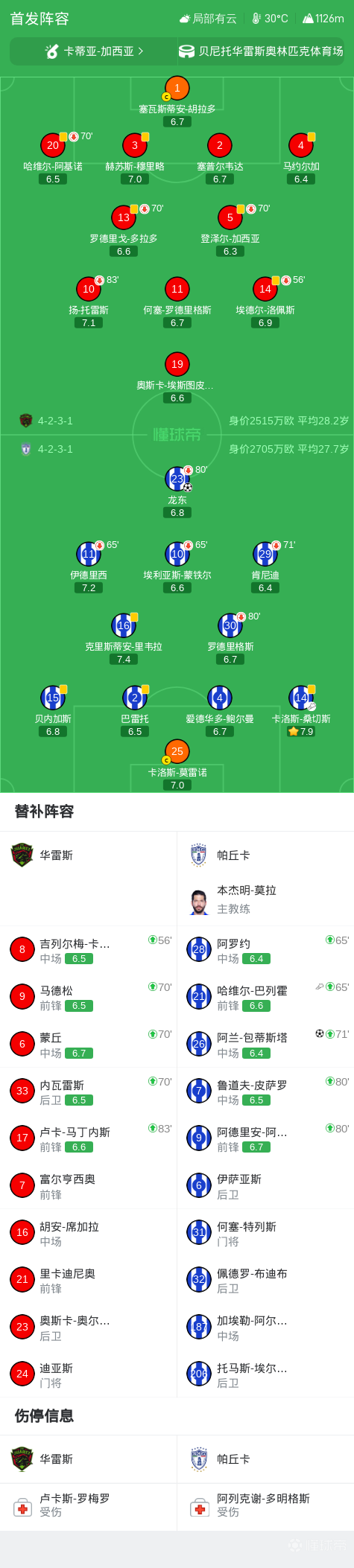View substitute 蒙丘 details
Image resolution: width=354 pixels, height=1568 pixels.
pos(89,1044)
